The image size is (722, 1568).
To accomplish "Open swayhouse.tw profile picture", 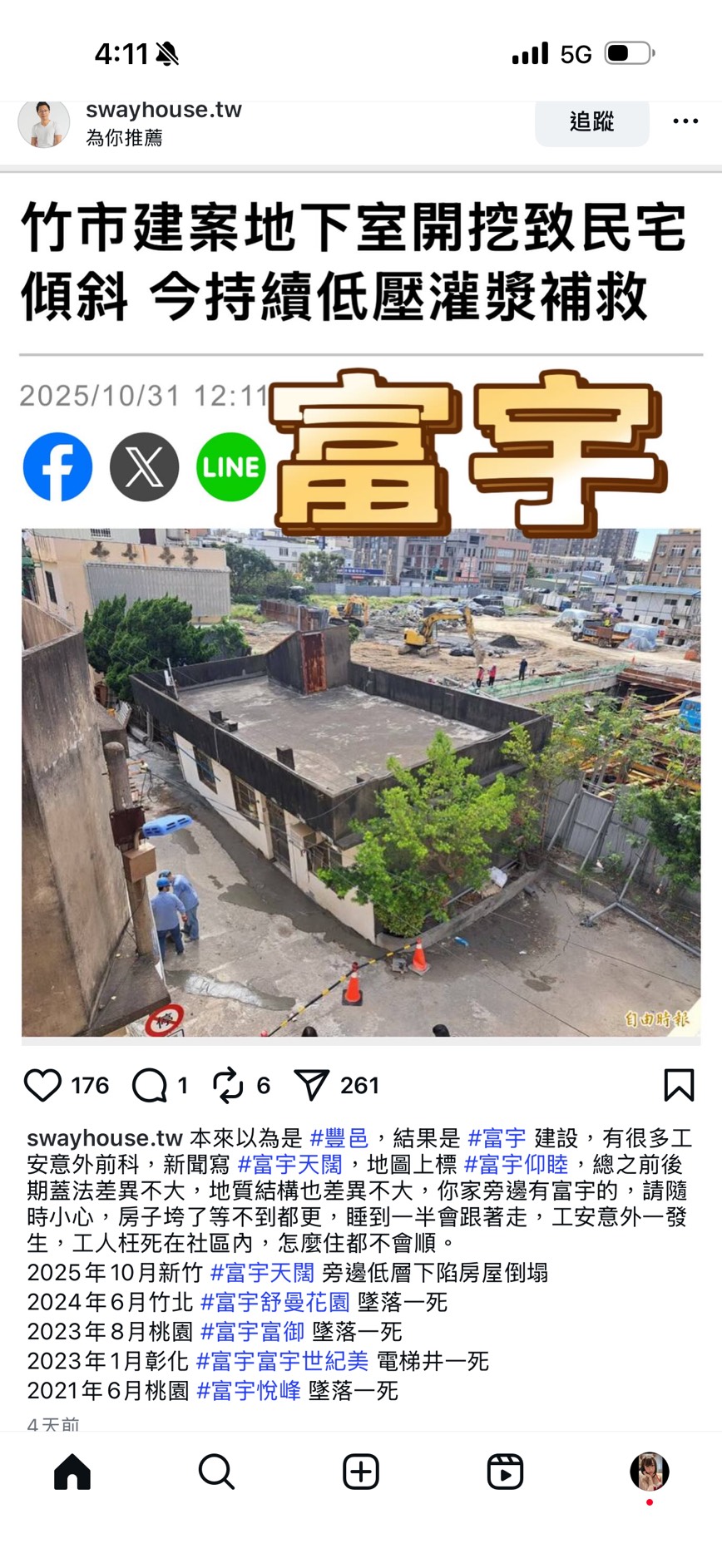I will pyautogui.click(x=43, y=123).
